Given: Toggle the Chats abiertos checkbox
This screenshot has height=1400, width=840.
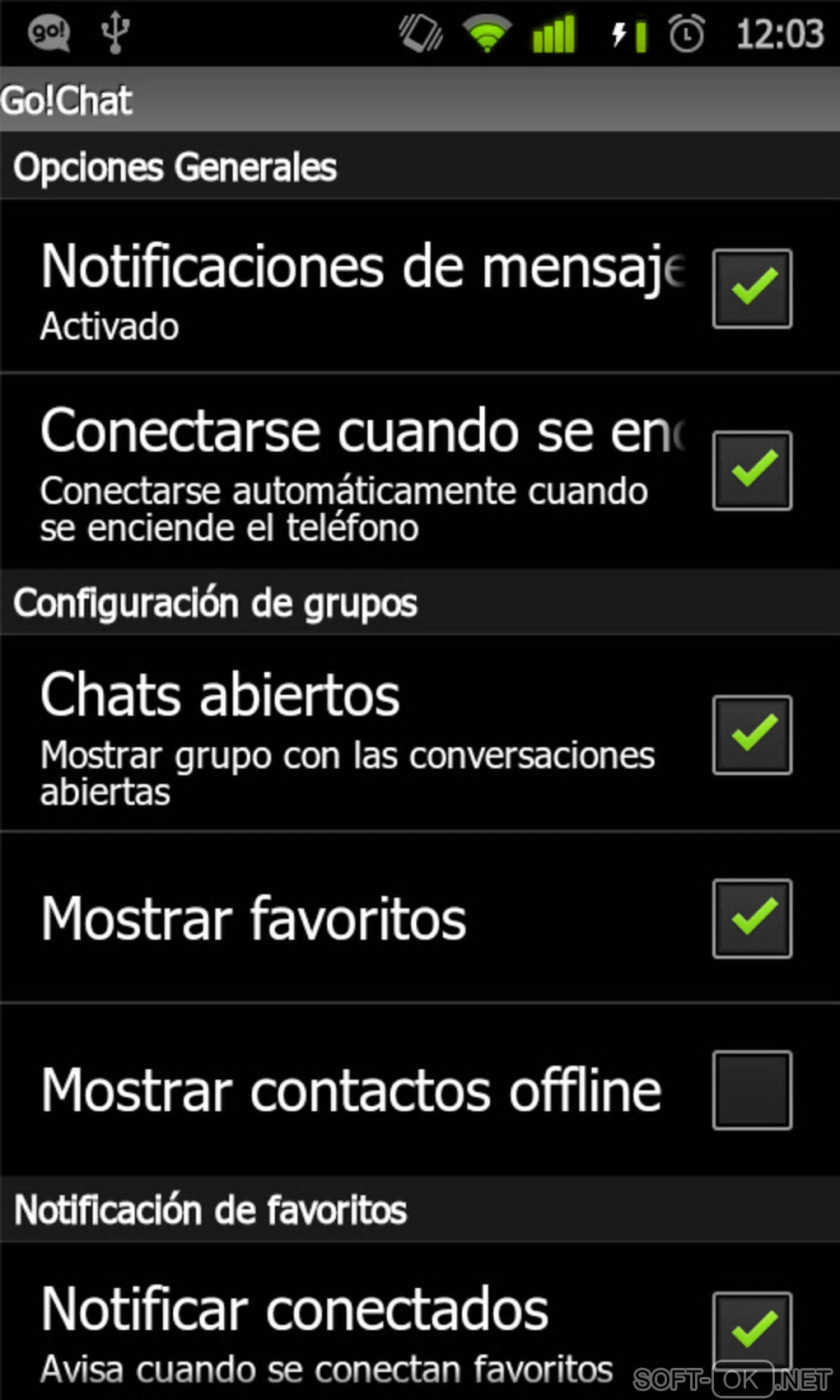Looking at the screenshot, I should pyautogui.click(x=752, y=735).
